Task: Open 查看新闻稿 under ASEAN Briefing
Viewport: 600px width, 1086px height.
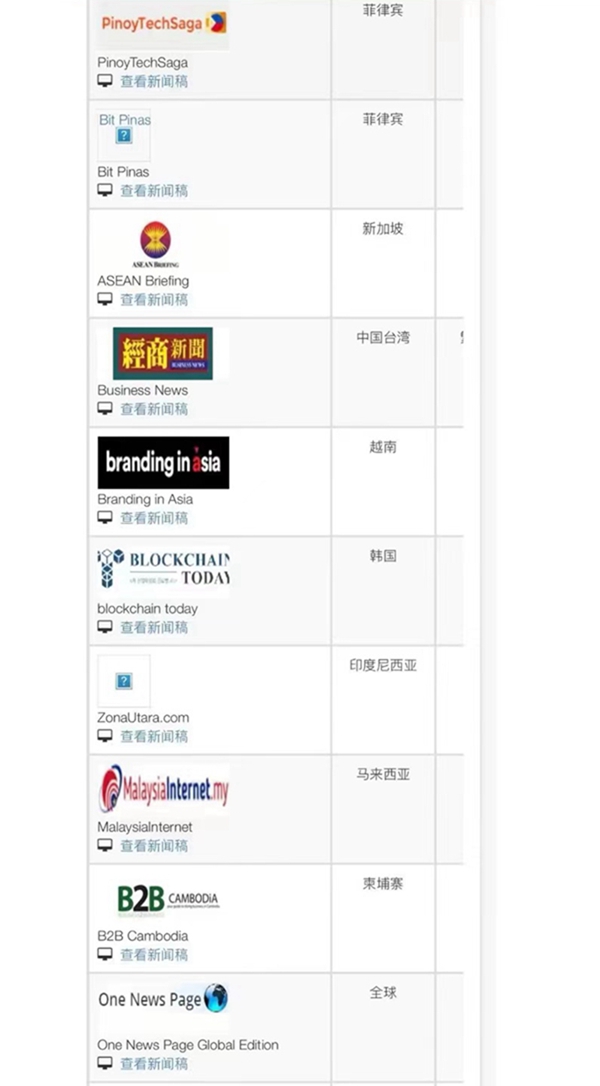Action: coord(153,299)
